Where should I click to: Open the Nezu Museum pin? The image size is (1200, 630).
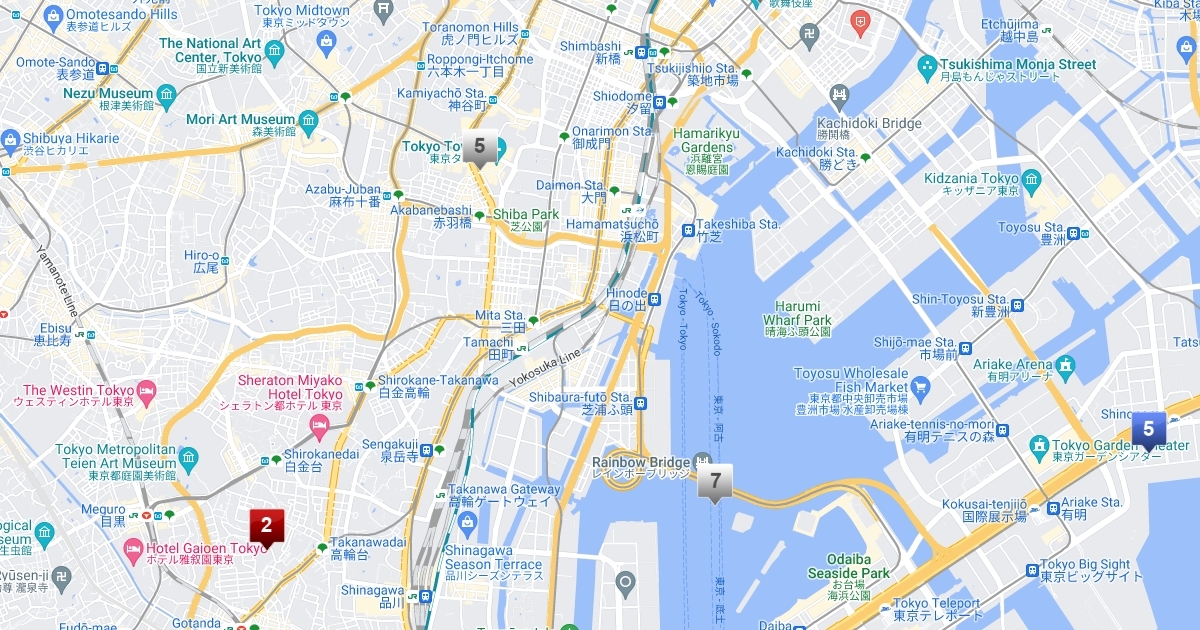(165, 98)
